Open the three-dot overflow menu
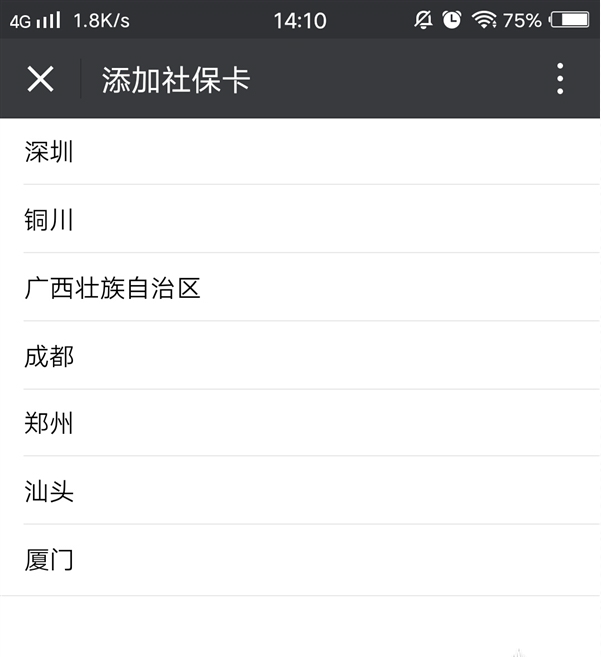This screenshot has width=601, height=657. click(560, 79)
